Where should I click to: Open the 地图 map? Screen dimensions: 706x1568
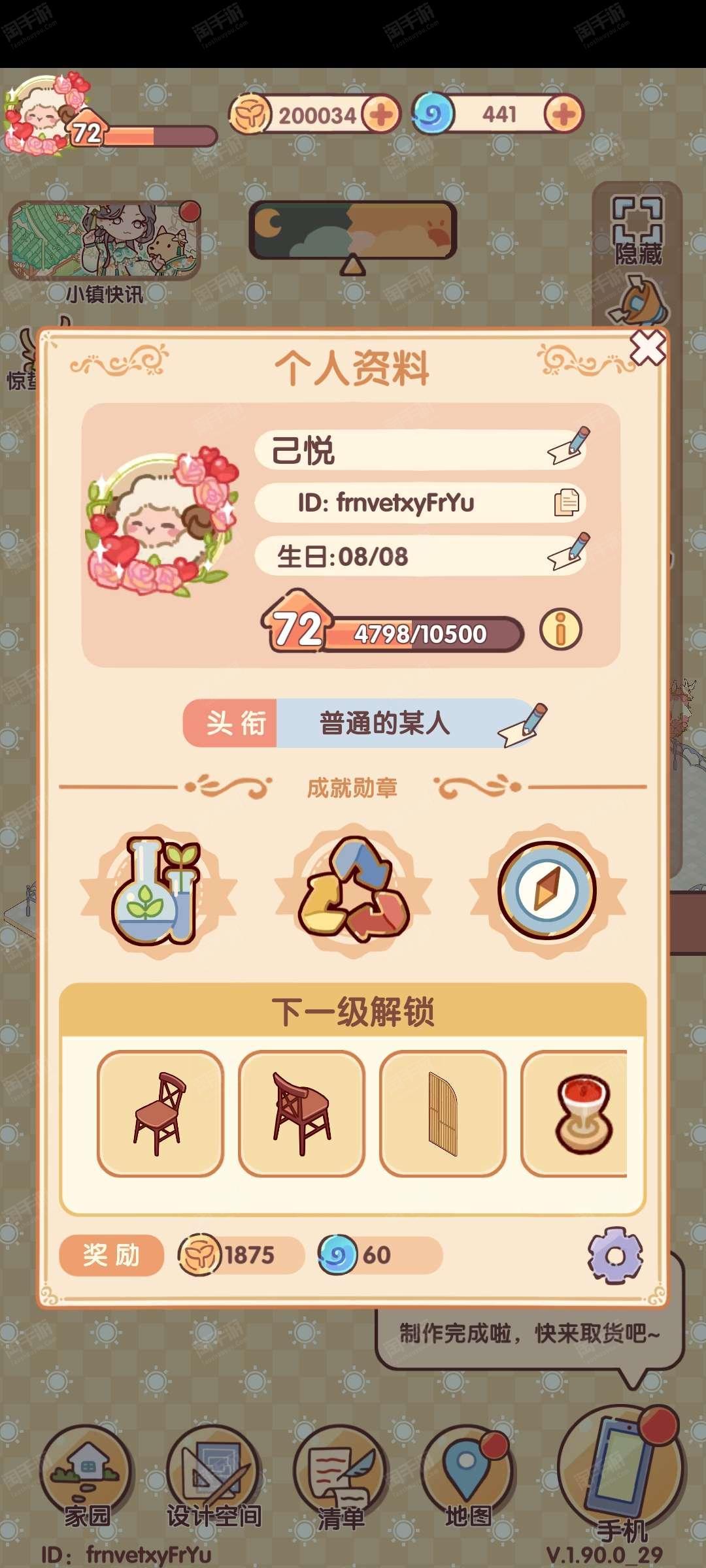[x=467, y=1475]
